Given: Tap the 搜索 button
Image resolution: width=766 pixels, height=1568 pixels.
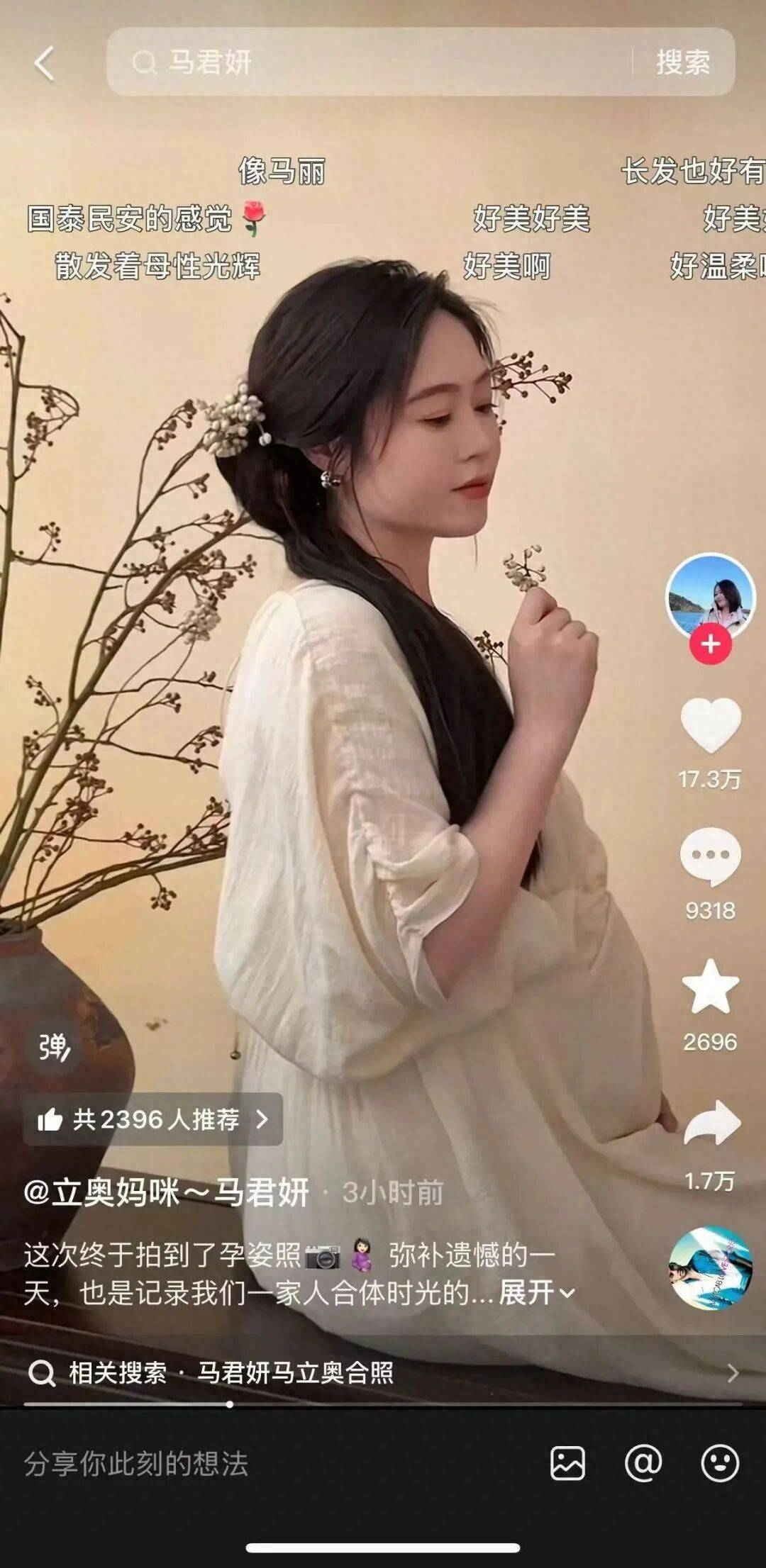Looking at the screenshot, I should (682, 62).
